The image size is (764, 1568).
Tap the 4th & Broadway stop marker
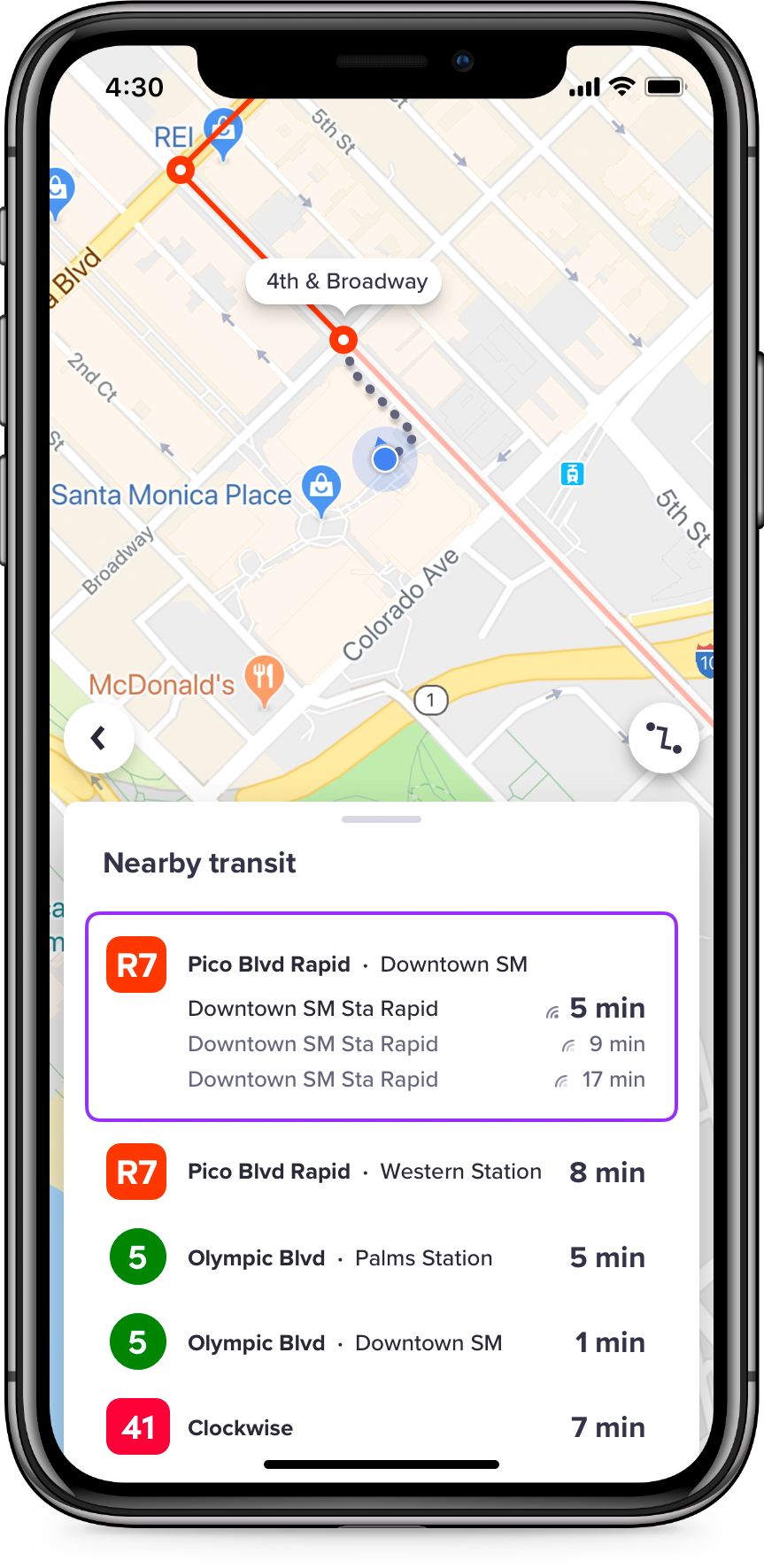click(x=343, y=339)
